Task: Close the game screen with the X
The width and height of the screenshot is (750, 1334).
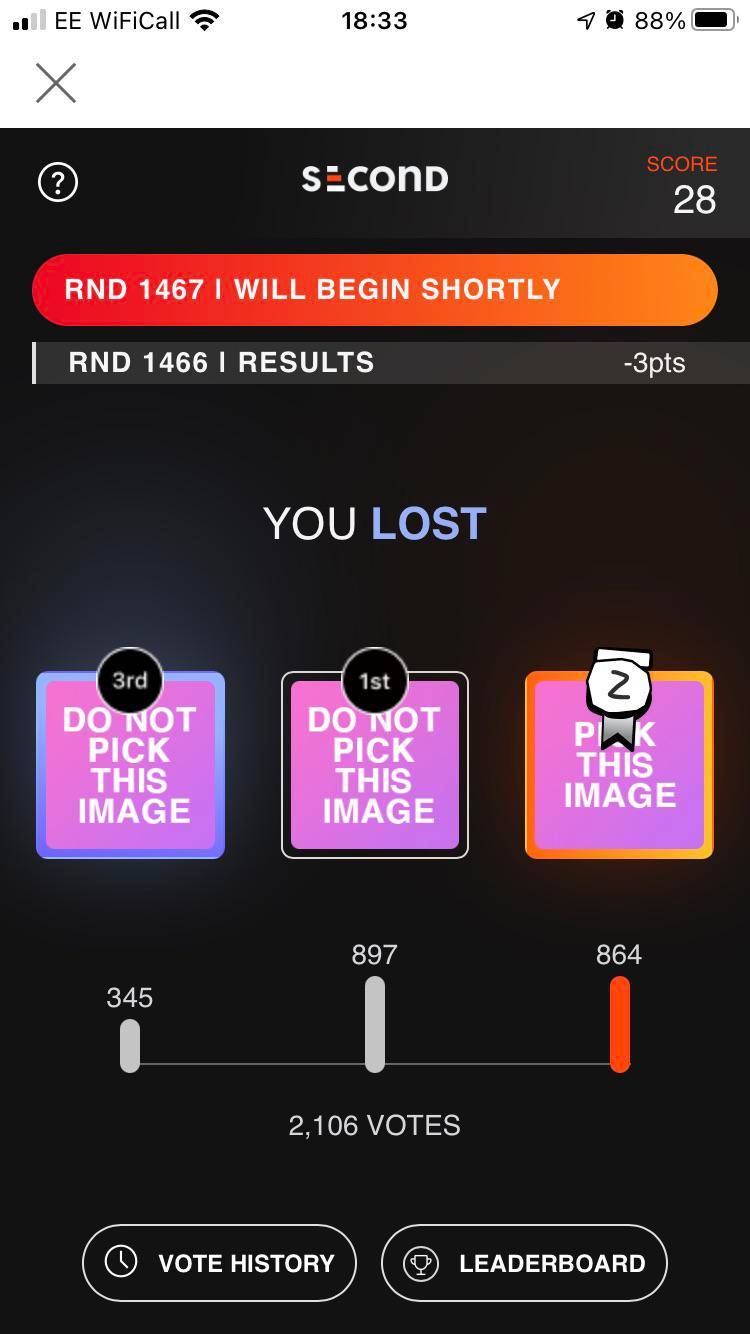Action: point(56,83)
